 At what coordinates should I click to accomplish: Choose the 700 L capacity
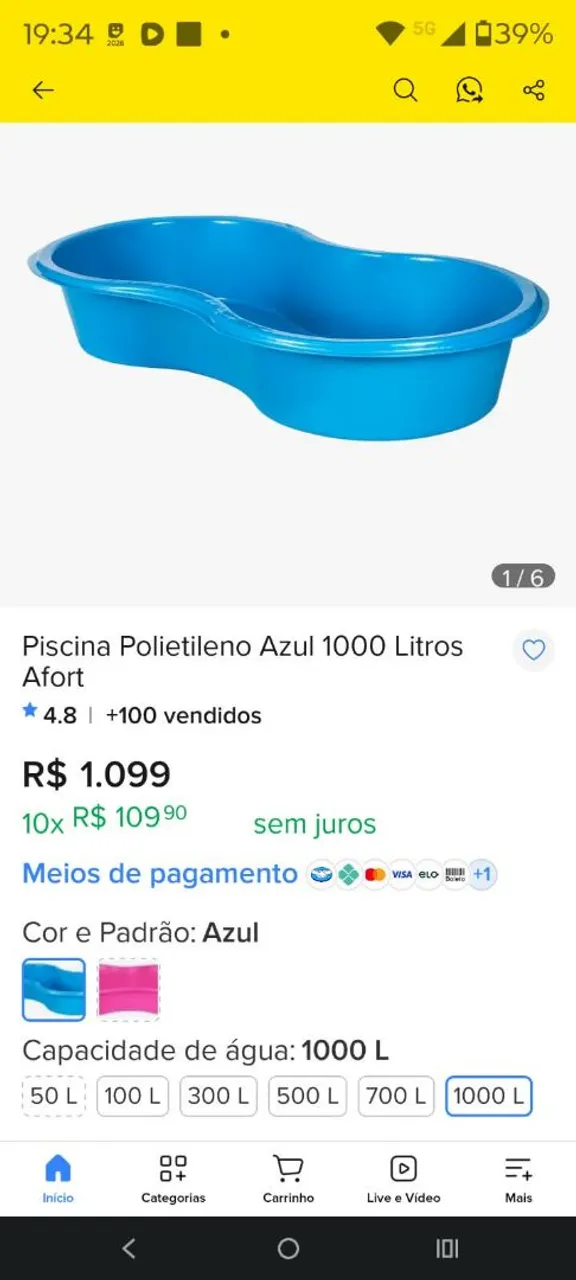click(x=396, y=1096)
